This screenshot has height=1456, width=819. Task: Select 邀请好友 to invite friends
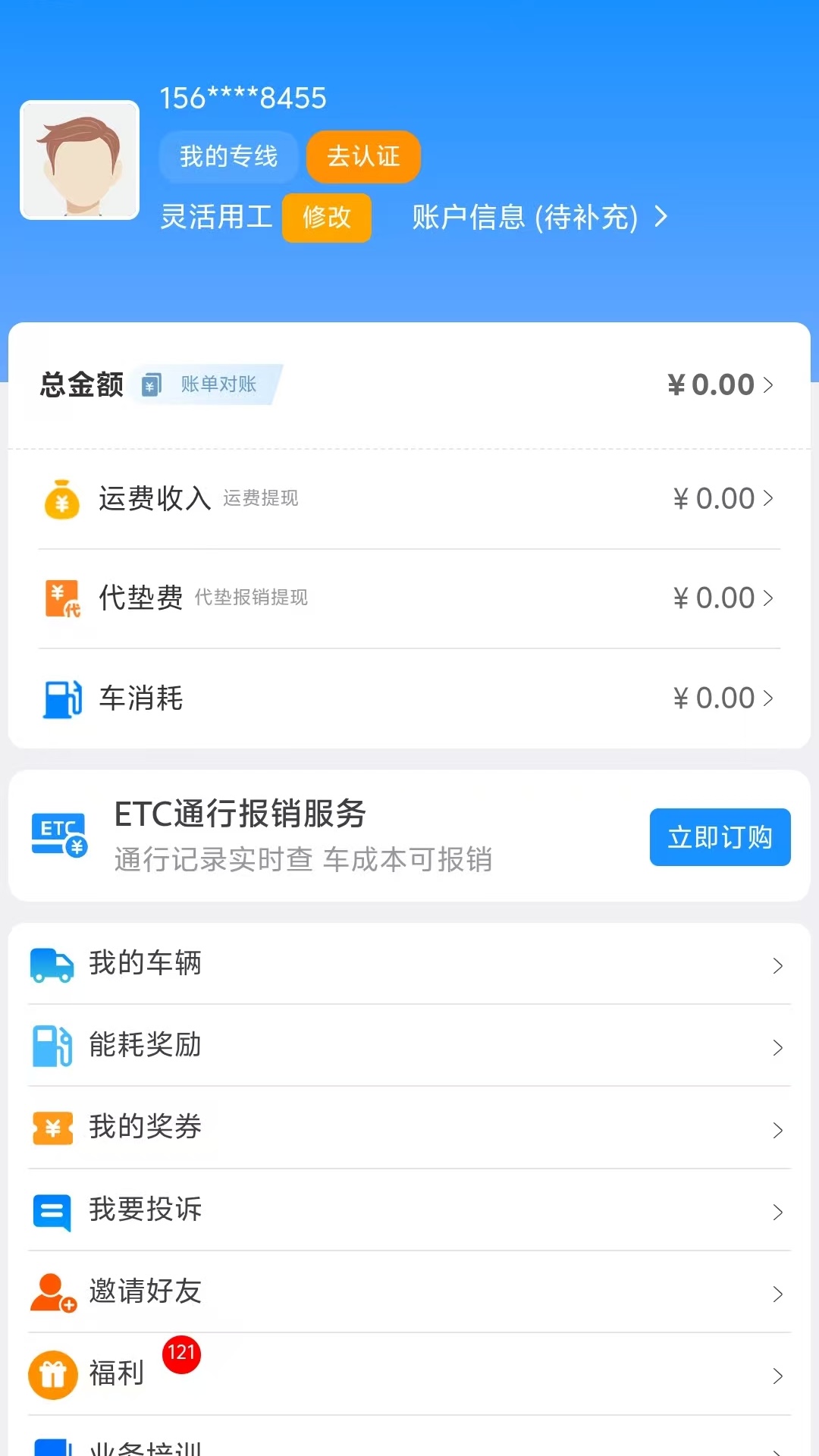tap(409, 1292)
